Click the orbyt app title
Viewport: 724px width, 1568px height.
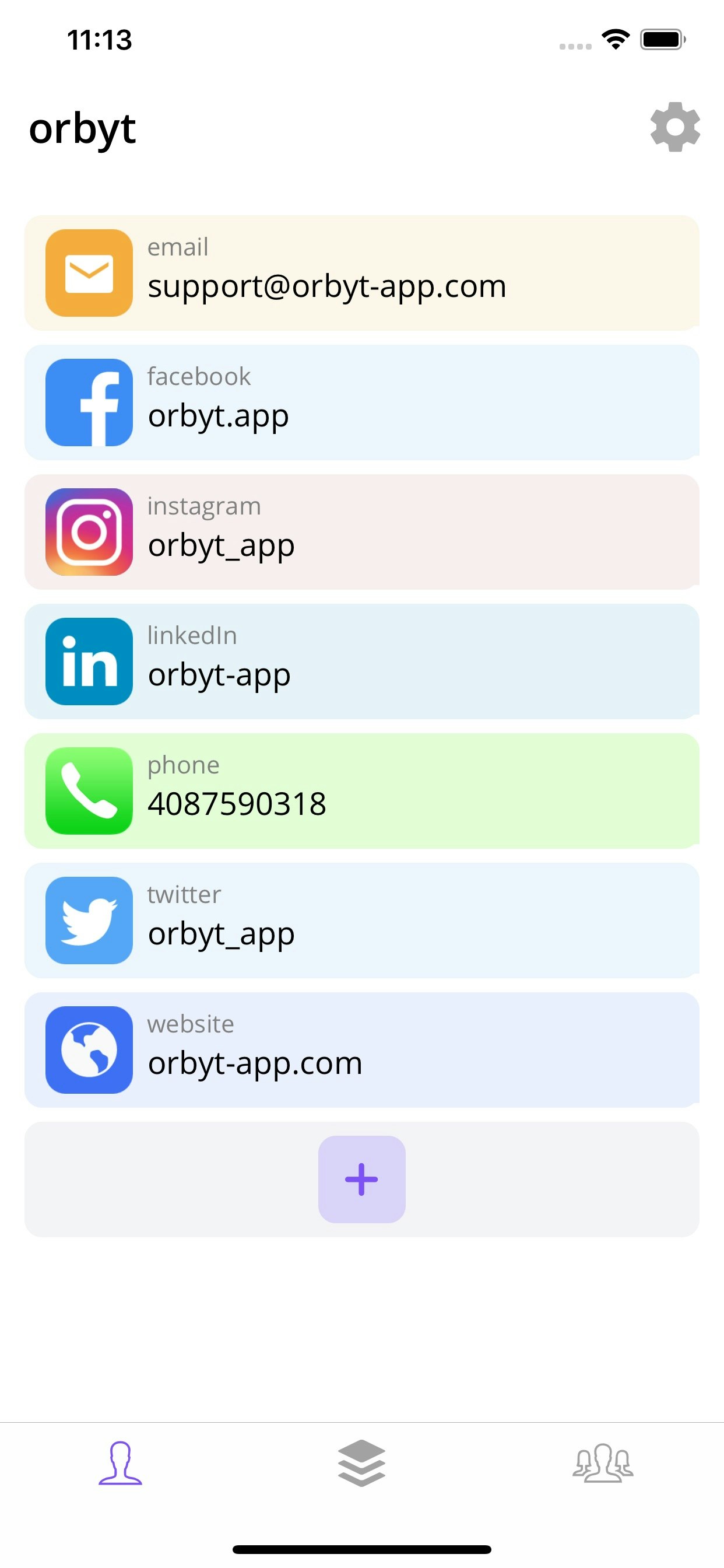click(82, 128)
